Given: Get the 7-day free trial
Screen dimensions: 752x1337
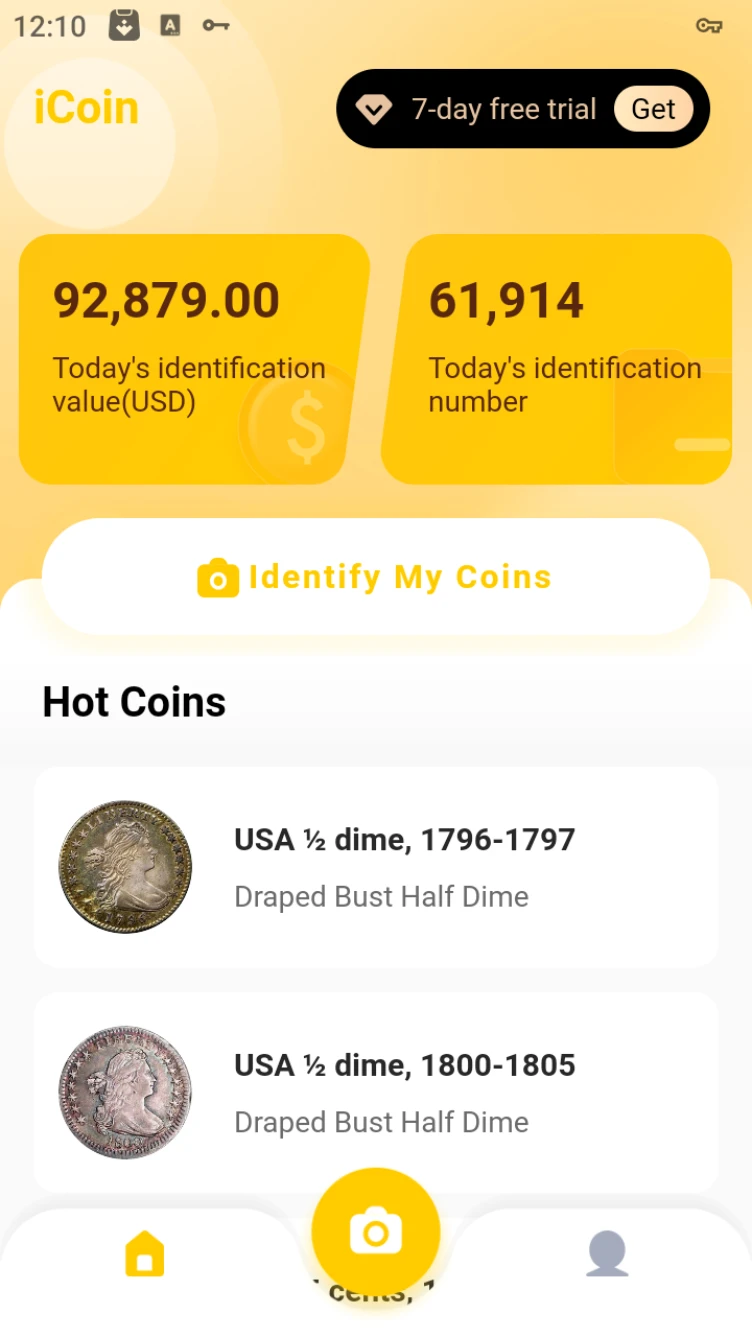Looking at the screenshot, I should click(653, 109).
